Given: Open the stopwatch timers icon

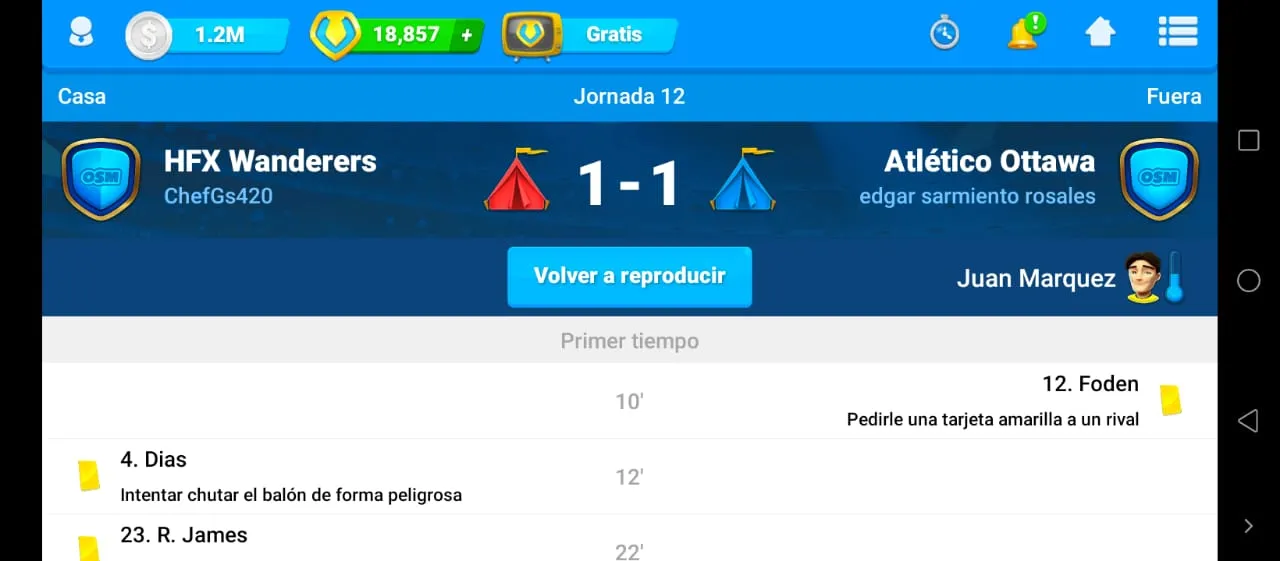Looking at the screenshot, I should coord(944,34).
